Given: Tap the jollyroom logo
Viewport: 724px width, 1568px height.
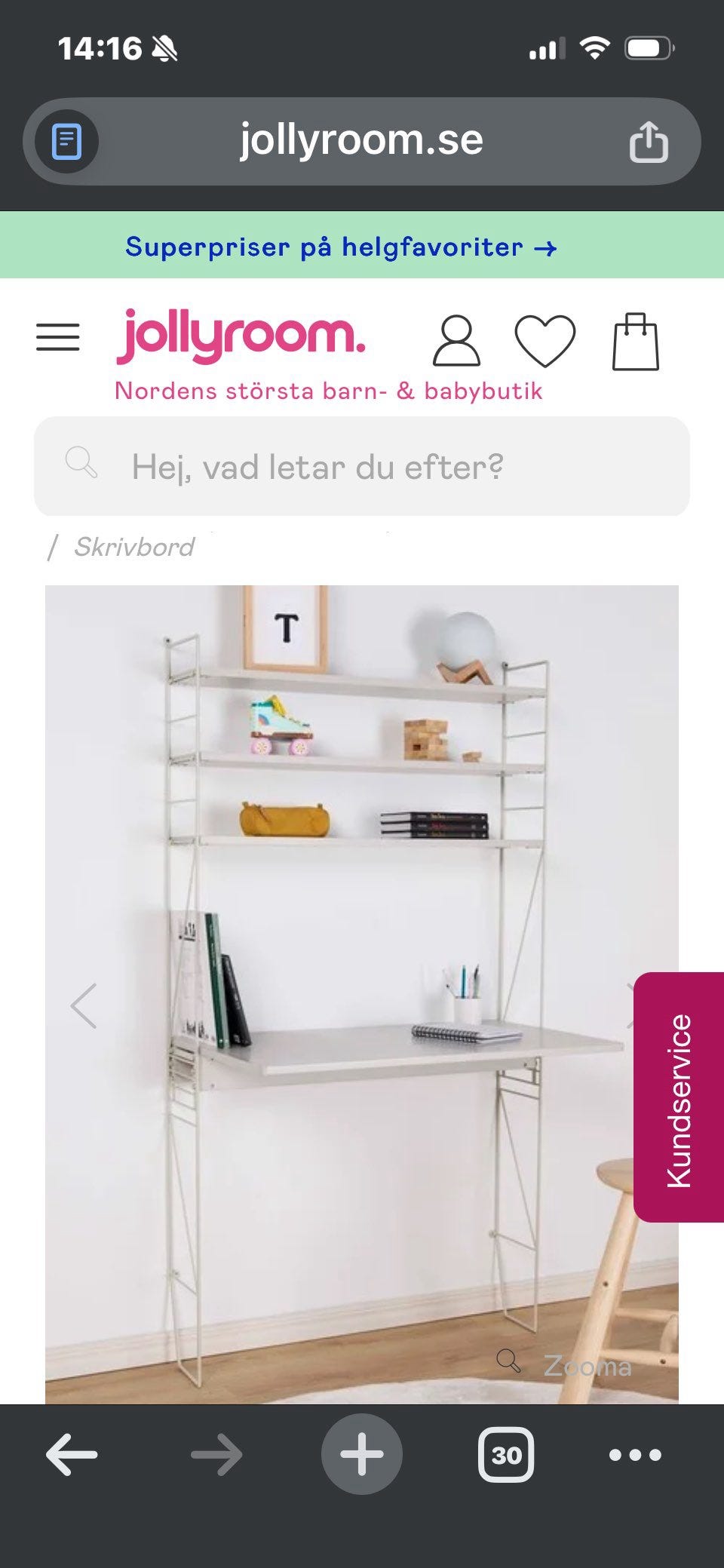Looking at the screenshot, I should pyautogui.click(x=241, y=337).
